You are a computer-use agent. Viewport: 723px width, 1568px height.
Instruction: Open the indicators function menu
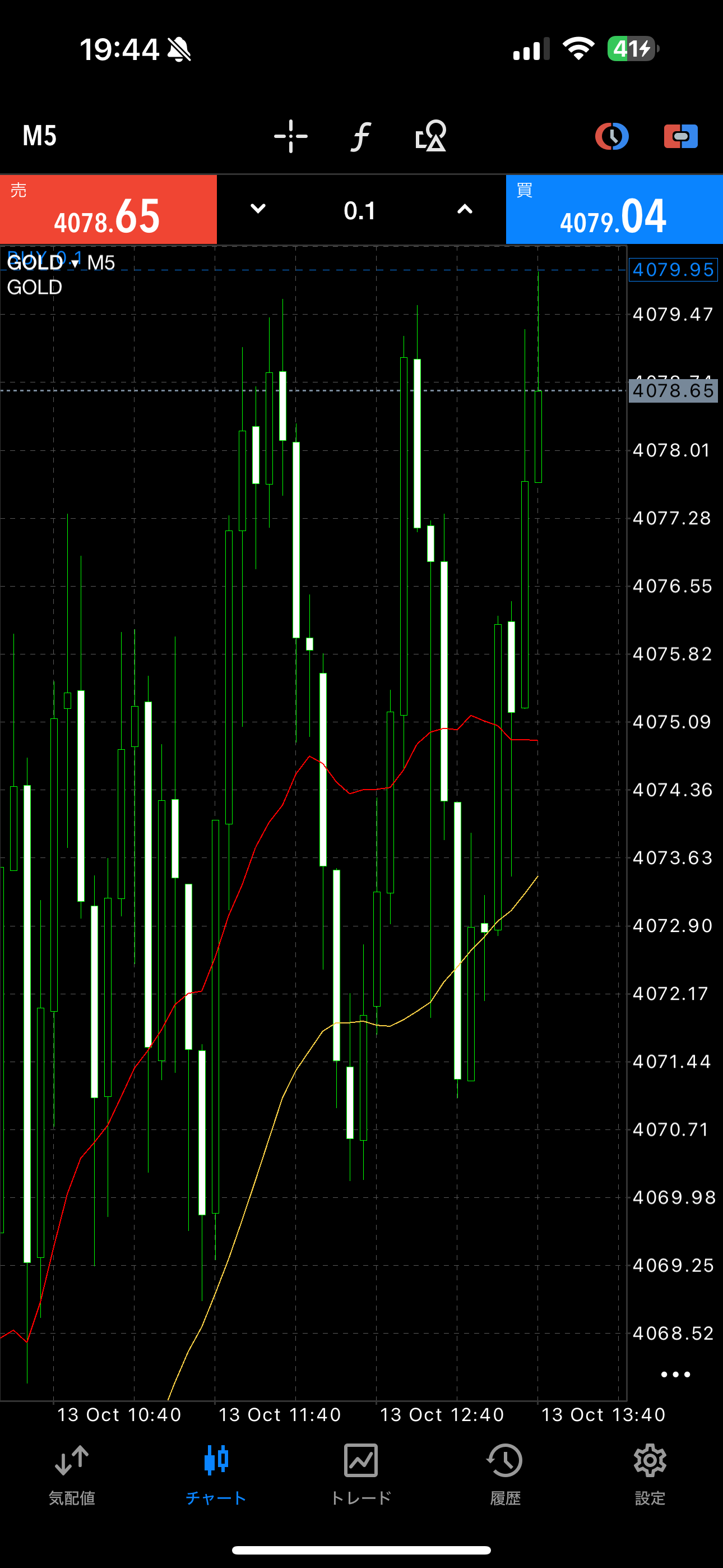coord(360,136)
